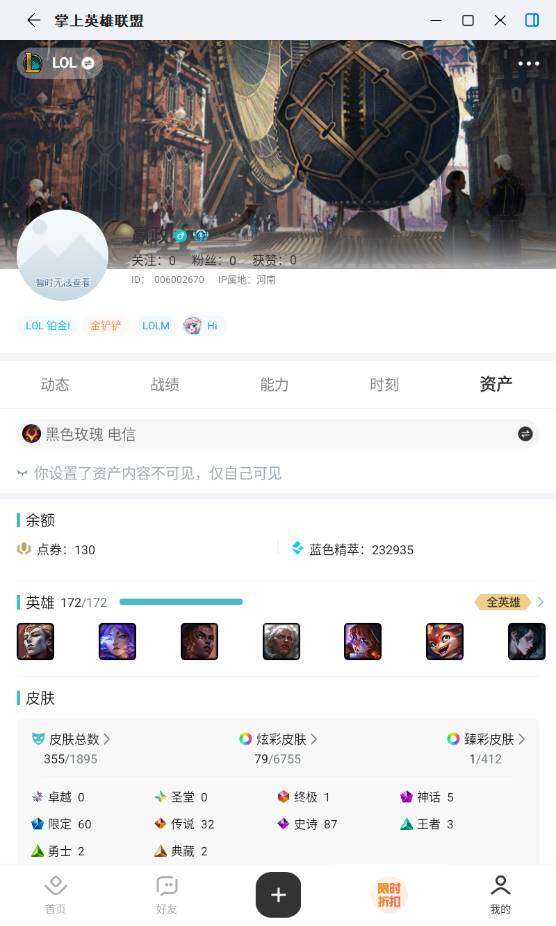Open the 限时折扣 deals tab

pyautogui.click(x=389, y=895)
